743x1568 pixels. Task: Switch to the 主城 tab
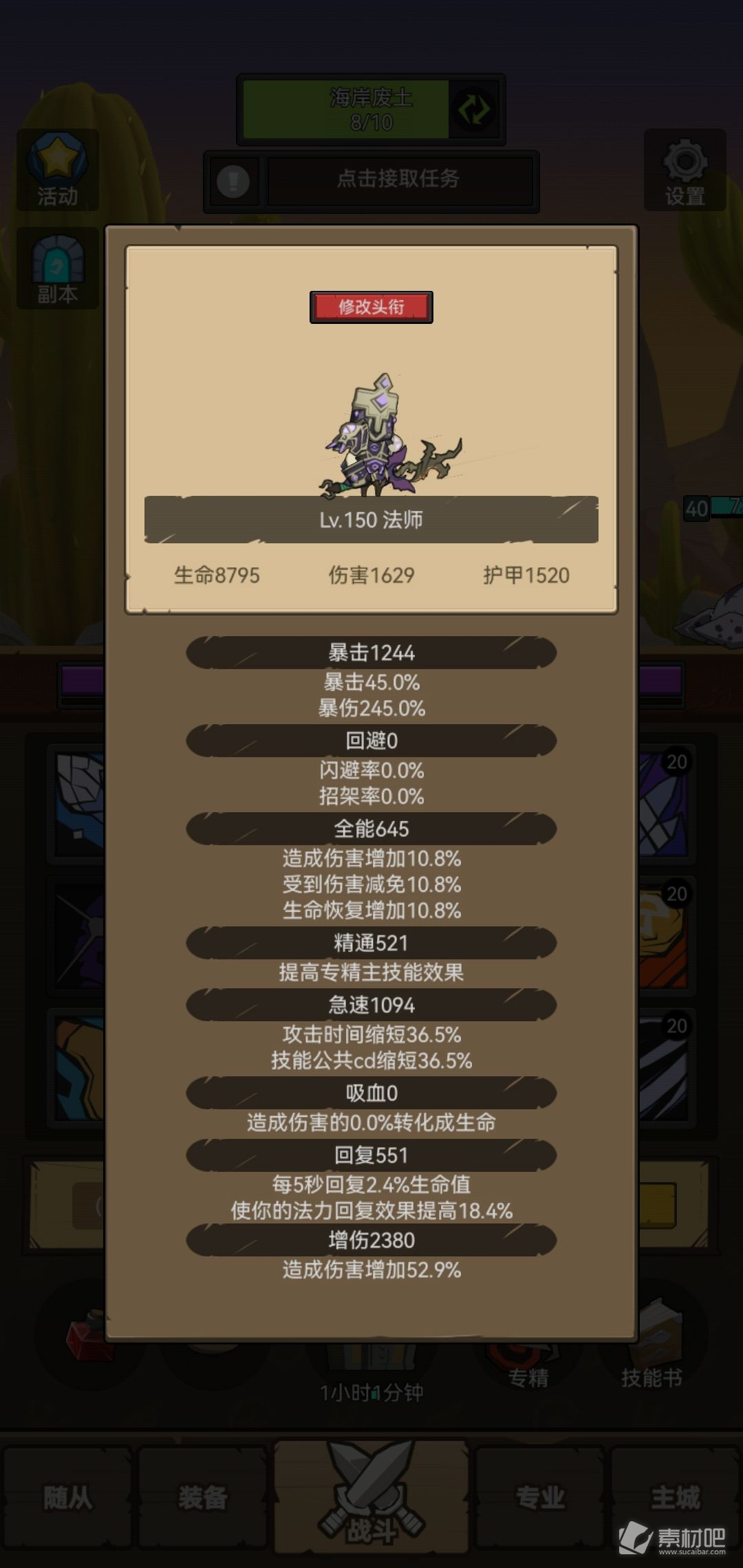(x=676, y=1498)
